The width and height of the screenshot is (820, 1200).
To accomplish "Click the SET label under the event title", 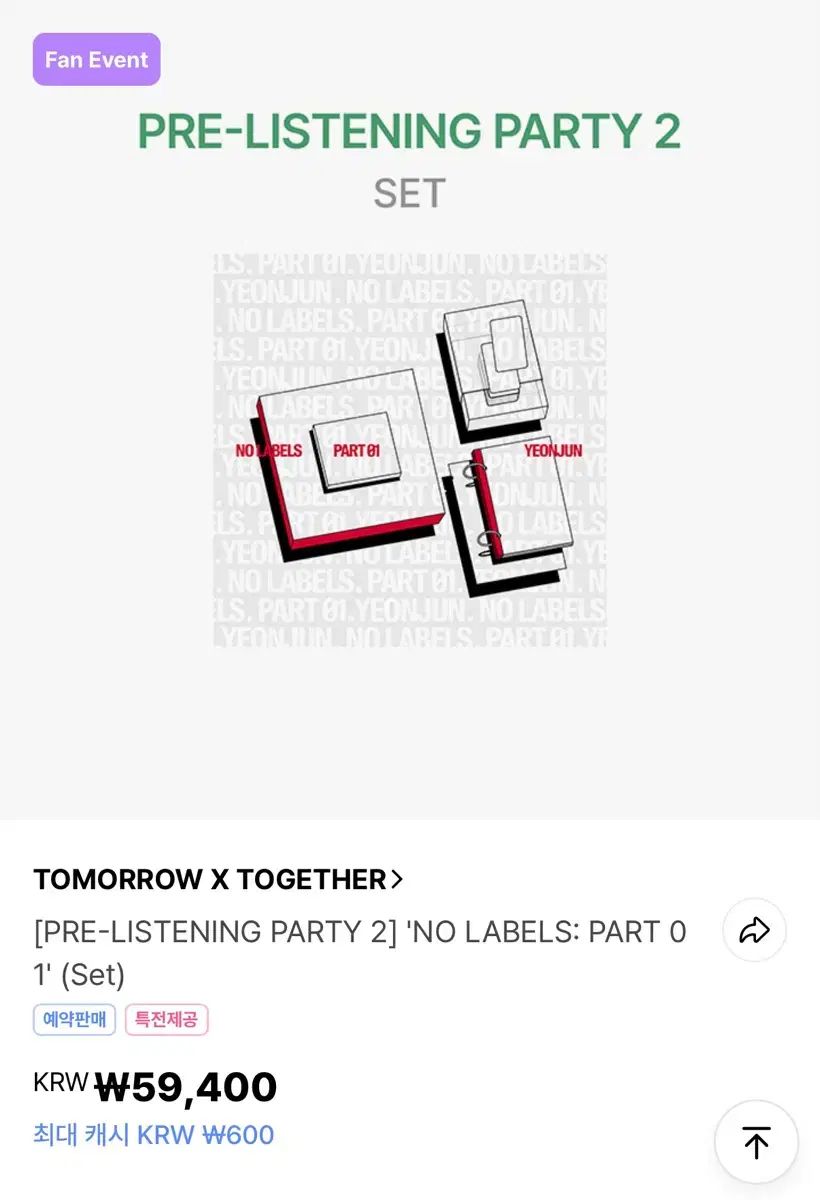I will [x=410, y=194].
